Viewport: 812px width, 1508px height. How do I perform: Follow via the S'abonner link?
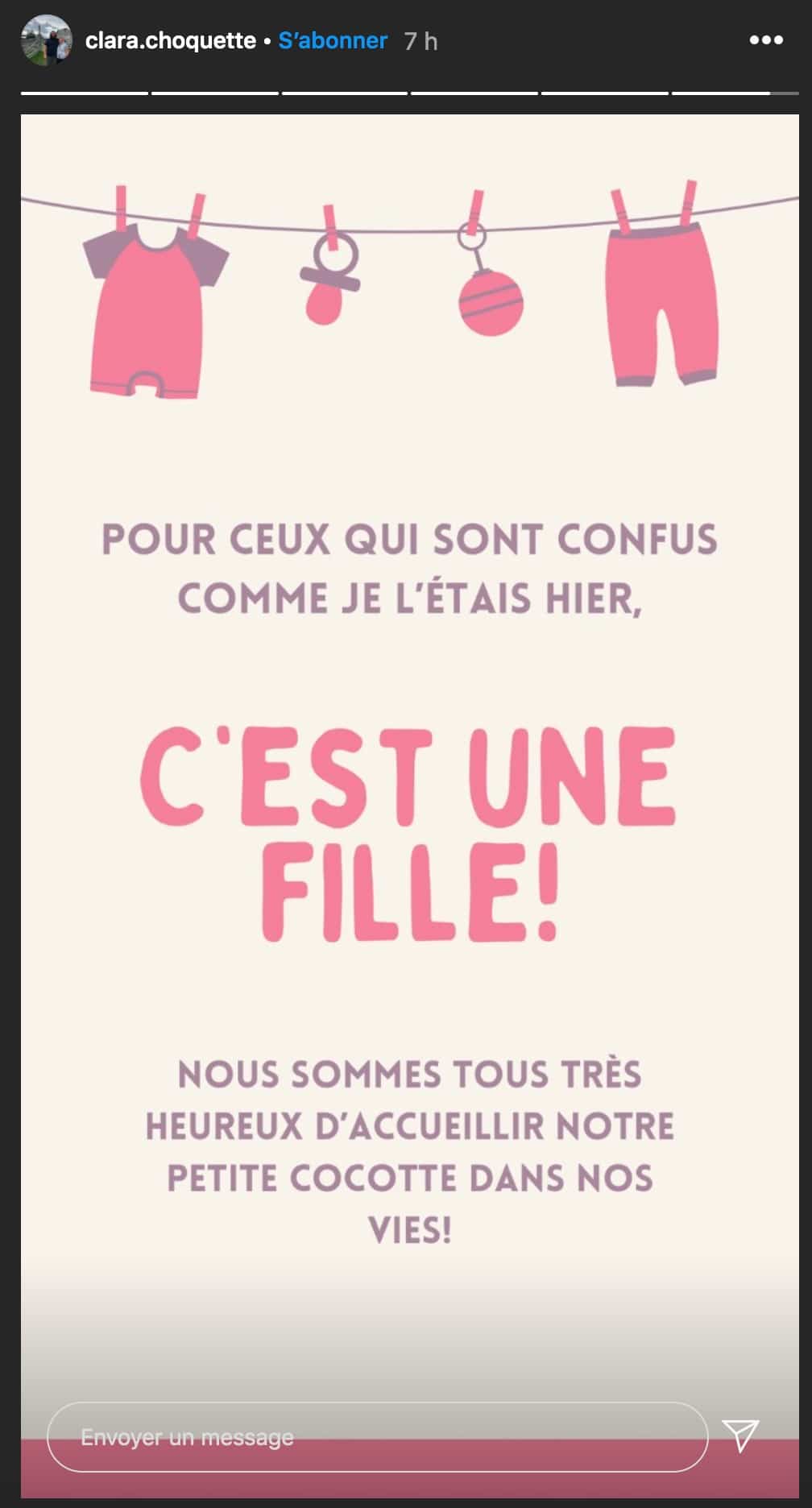click(333, 40)
